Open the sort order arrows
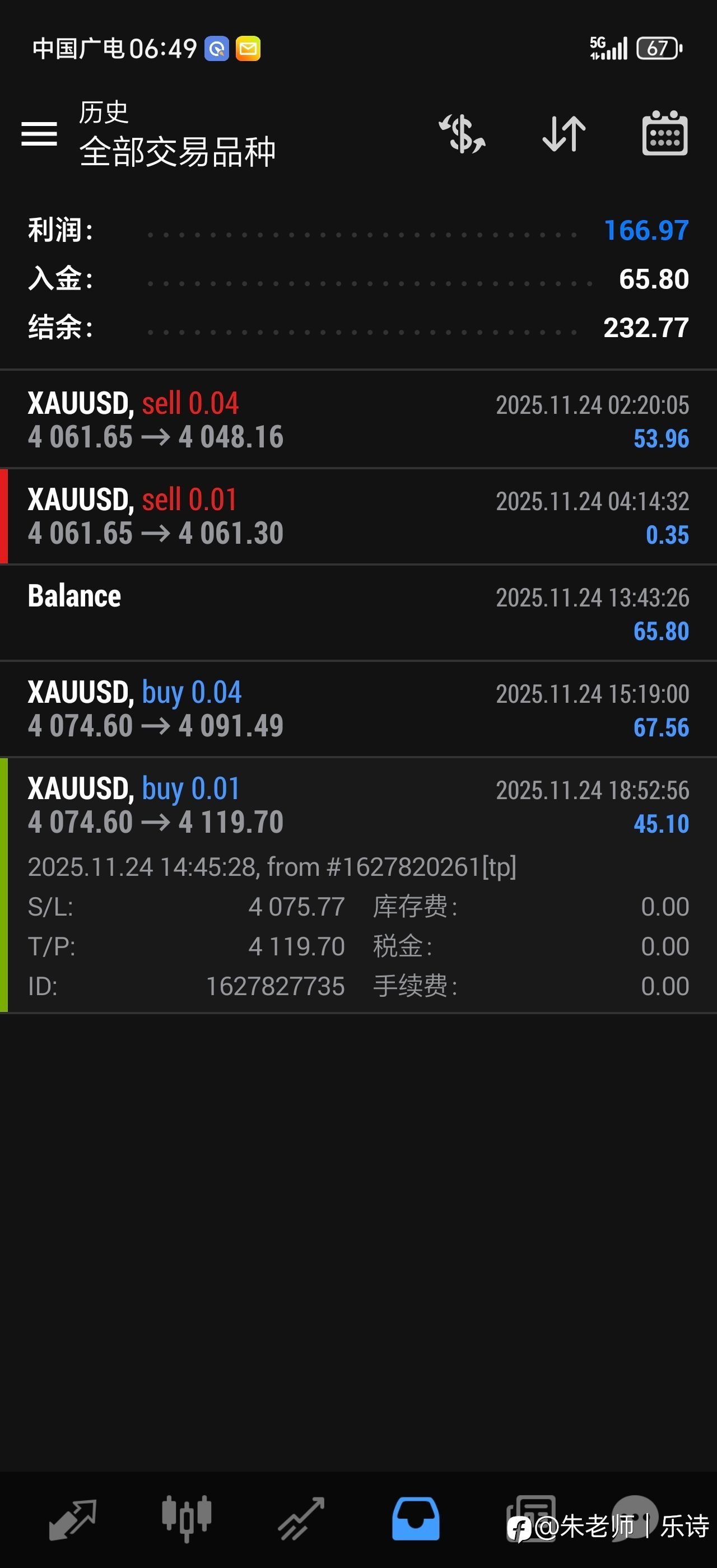The image size is (717, 1568). [564, 133]
